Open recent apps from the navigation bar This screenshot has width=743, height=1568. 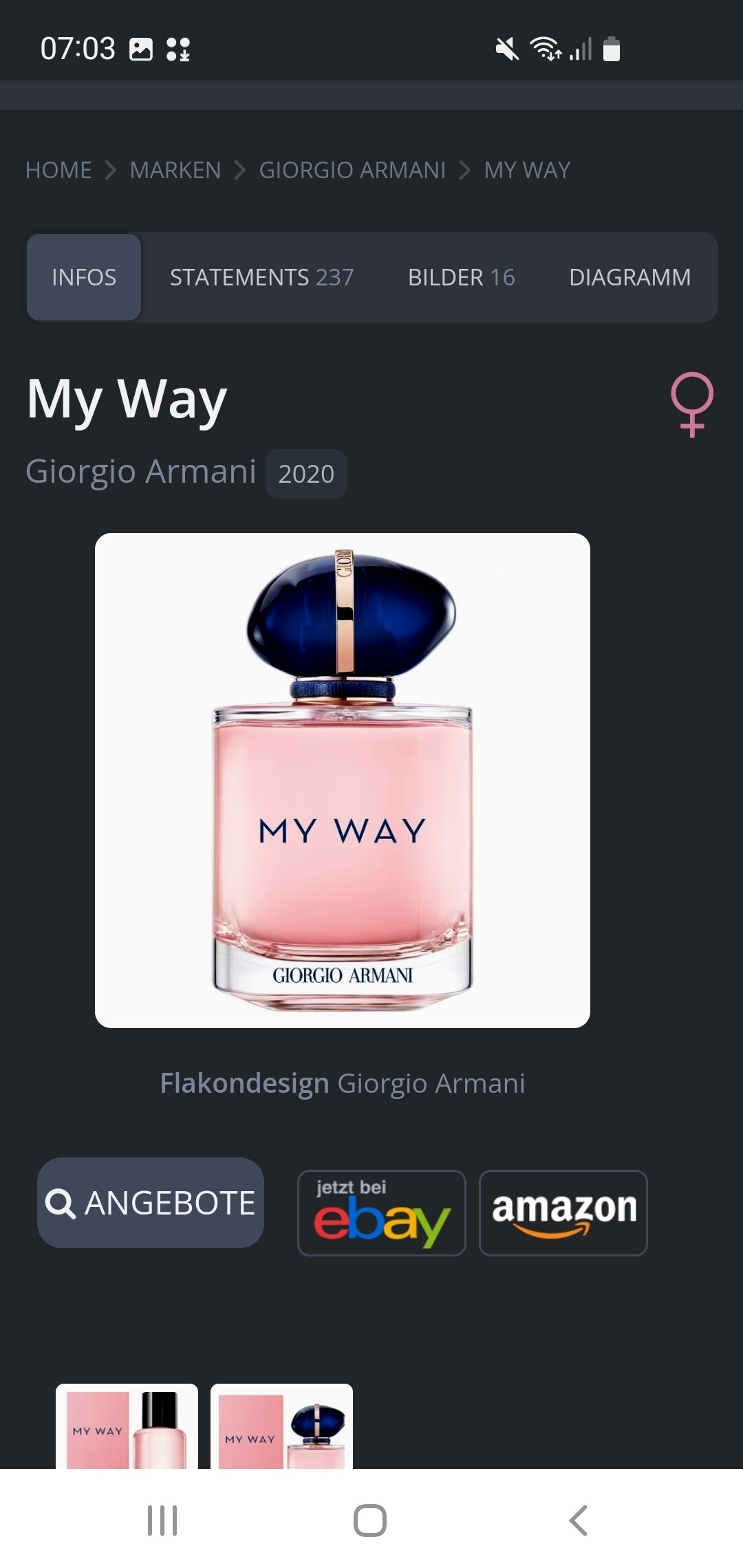(162, 1520)
